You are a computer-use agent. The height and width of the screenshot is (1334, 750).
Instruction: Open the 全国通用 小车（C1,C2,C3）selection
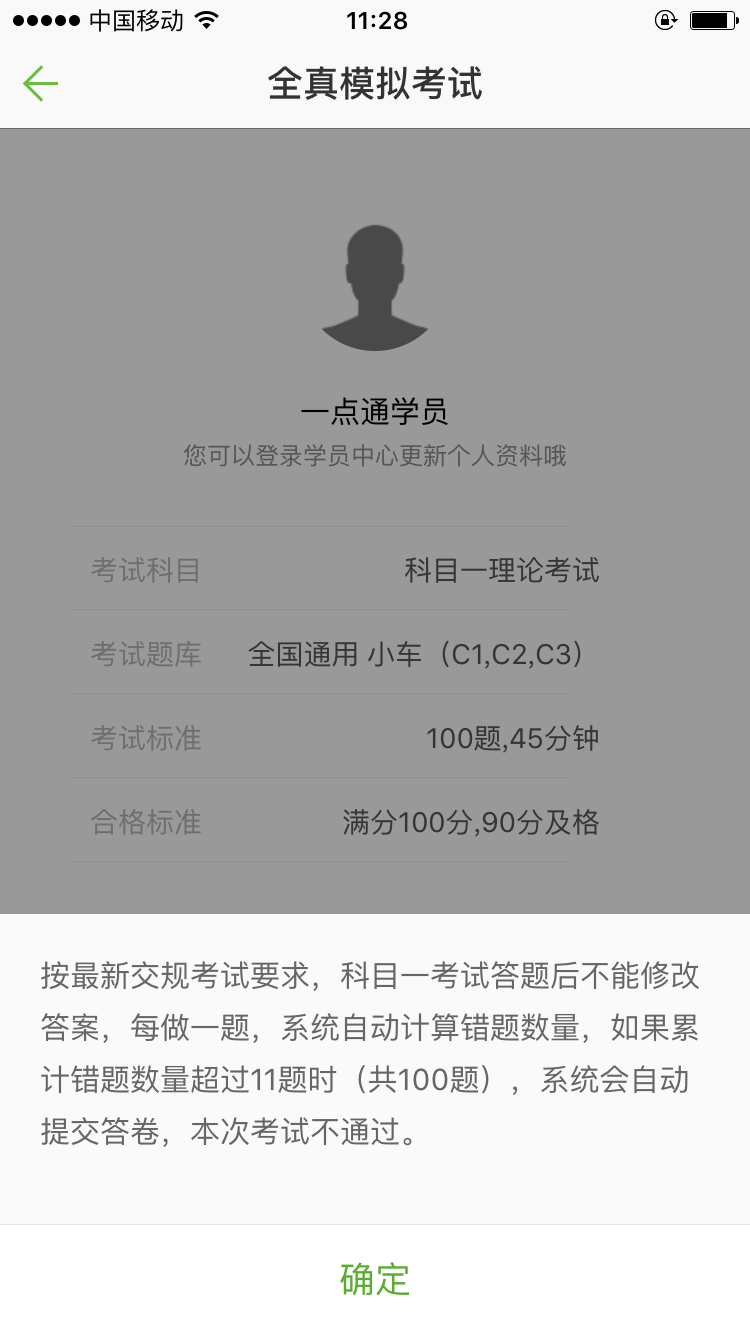point(420,654)
